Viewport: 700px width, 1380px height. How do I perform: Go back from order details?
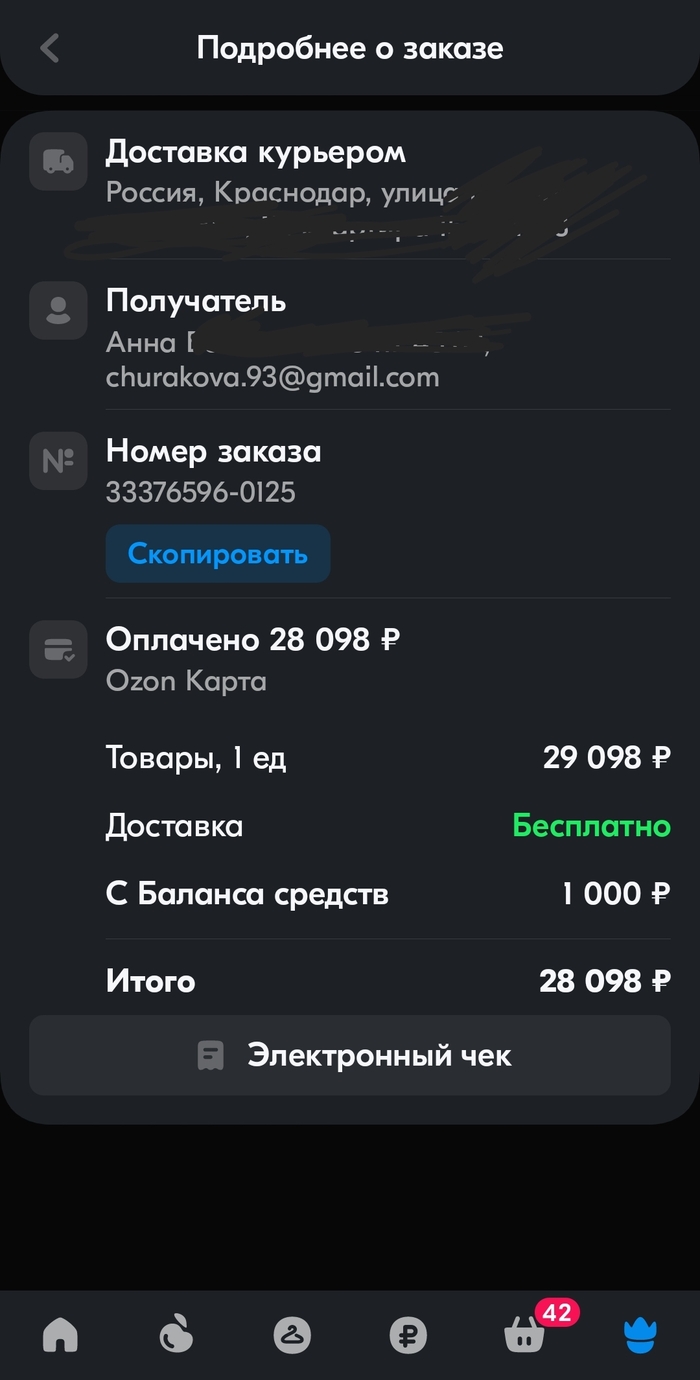tap(50, 48)
